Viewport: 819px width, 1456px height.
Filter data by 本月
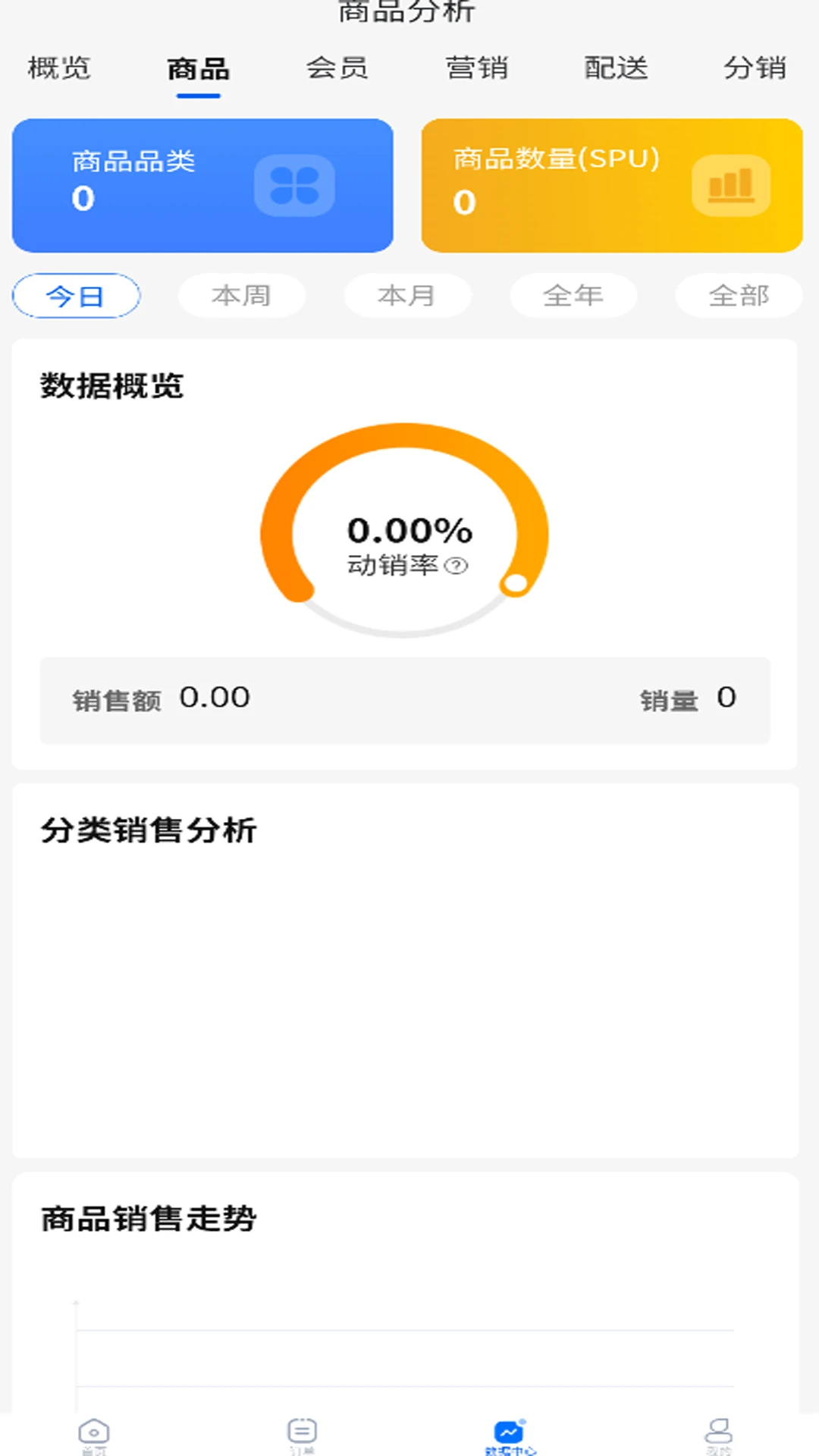pyautogui.click(x=407, y=296)
